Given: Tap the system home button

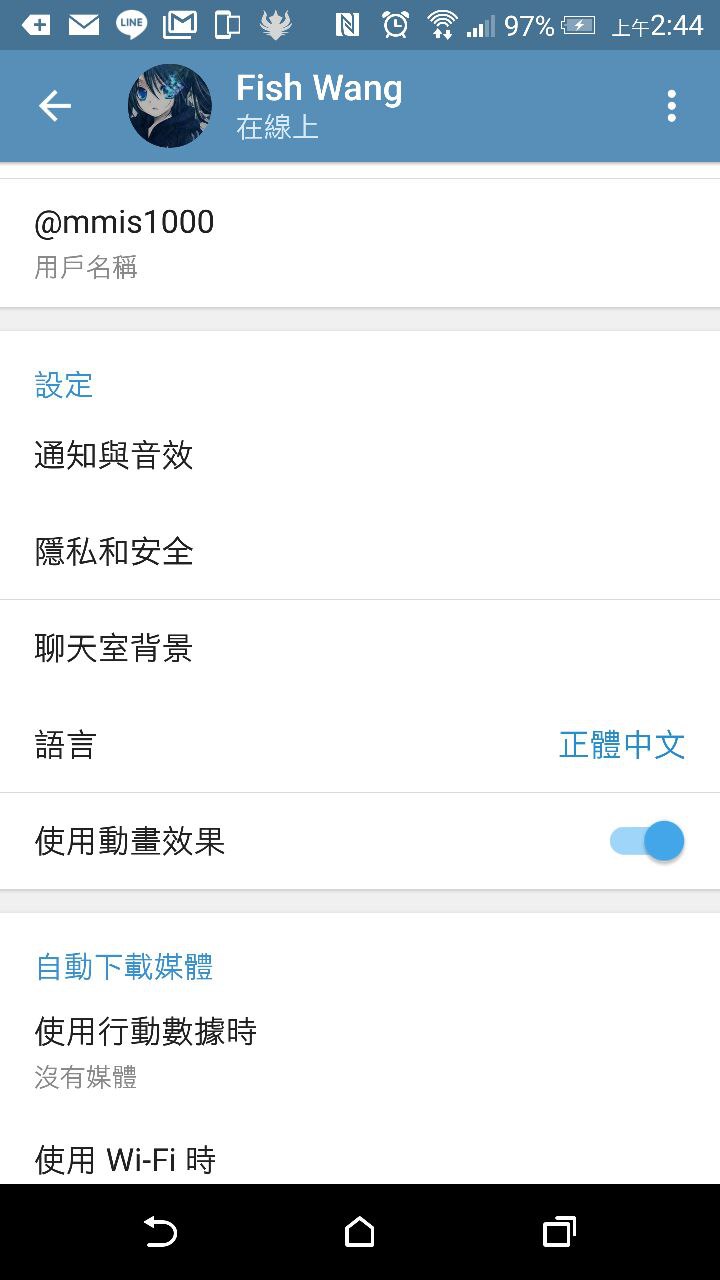Looking at the screenshot, I should coord(359,1232).
